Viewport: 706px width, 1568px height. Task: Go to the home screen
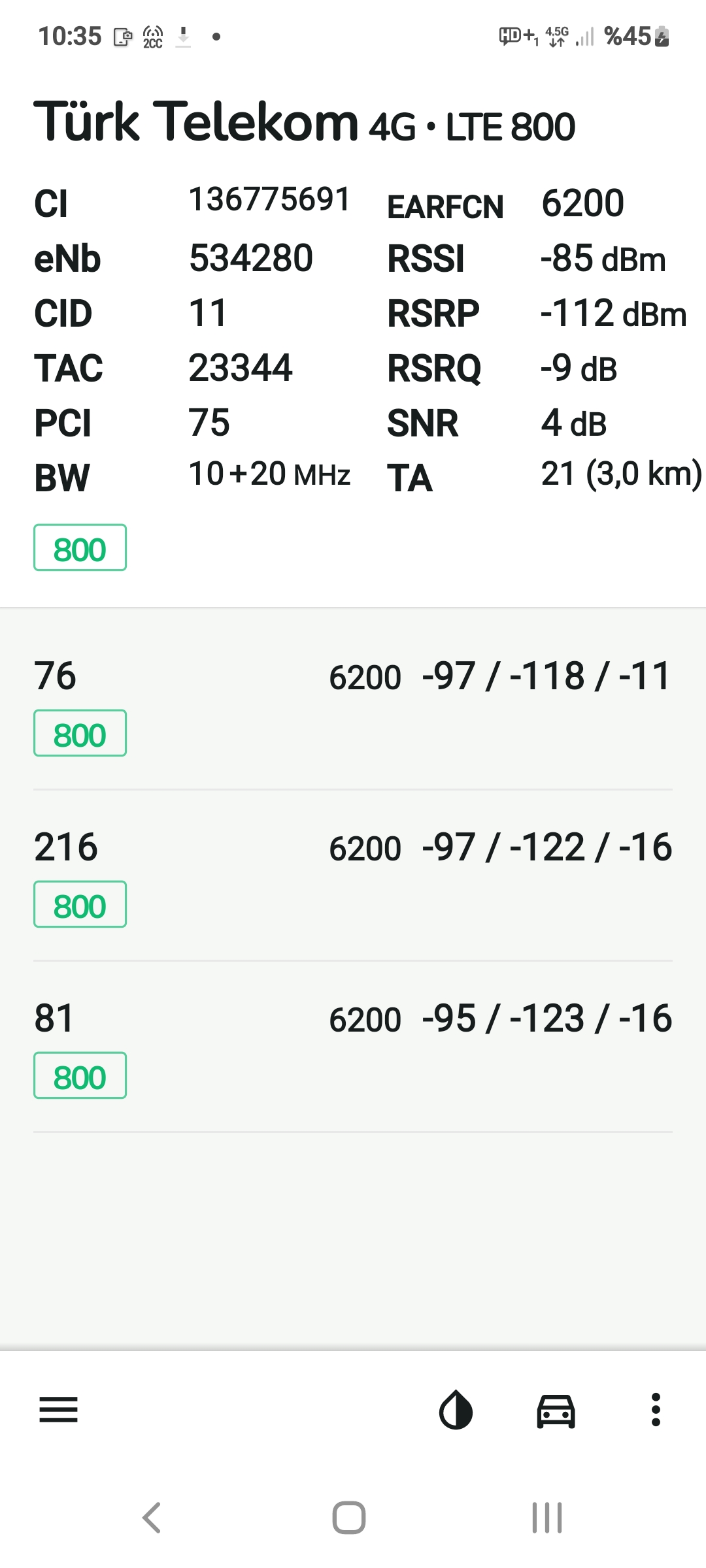tap(349, 1517)
